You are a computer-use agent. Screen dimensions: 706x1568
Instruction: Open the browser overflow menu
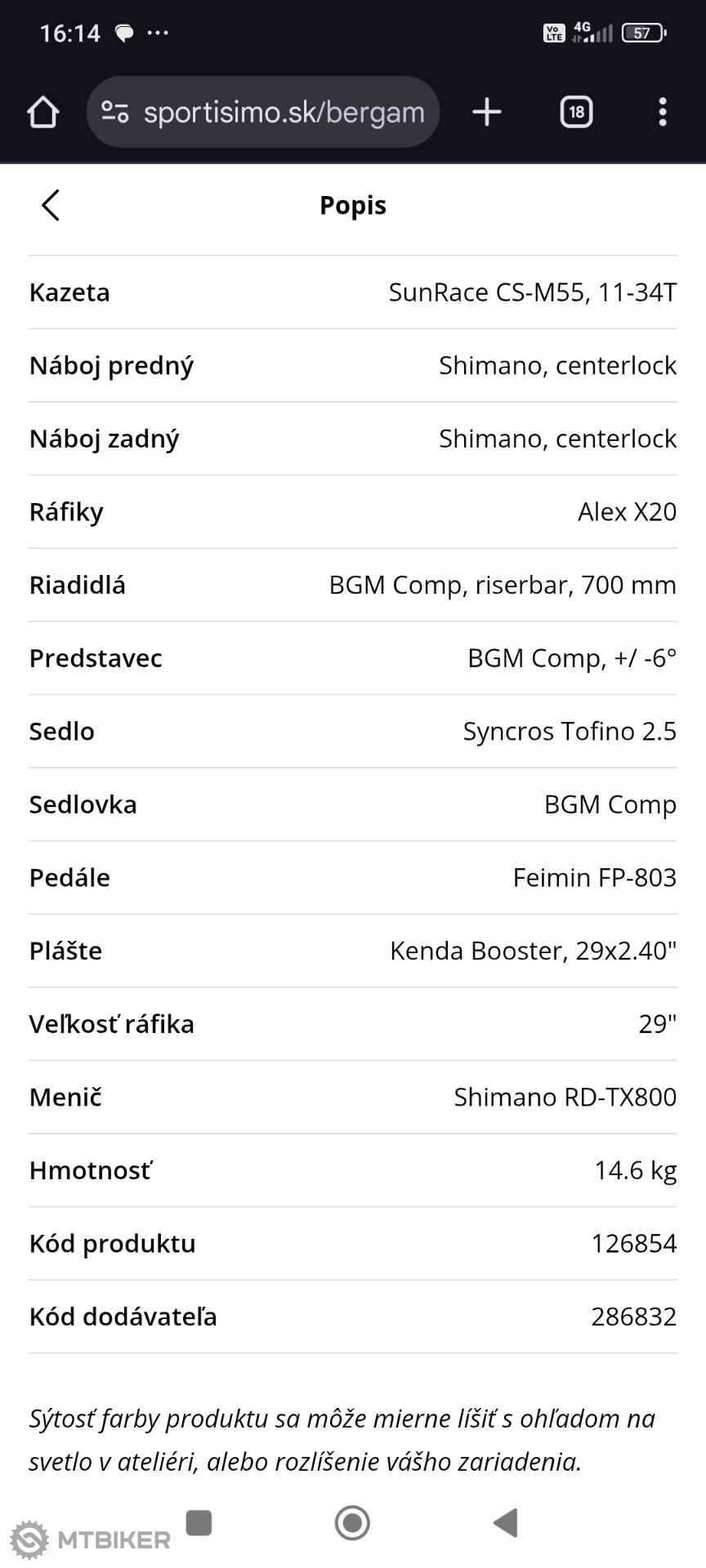663,112
